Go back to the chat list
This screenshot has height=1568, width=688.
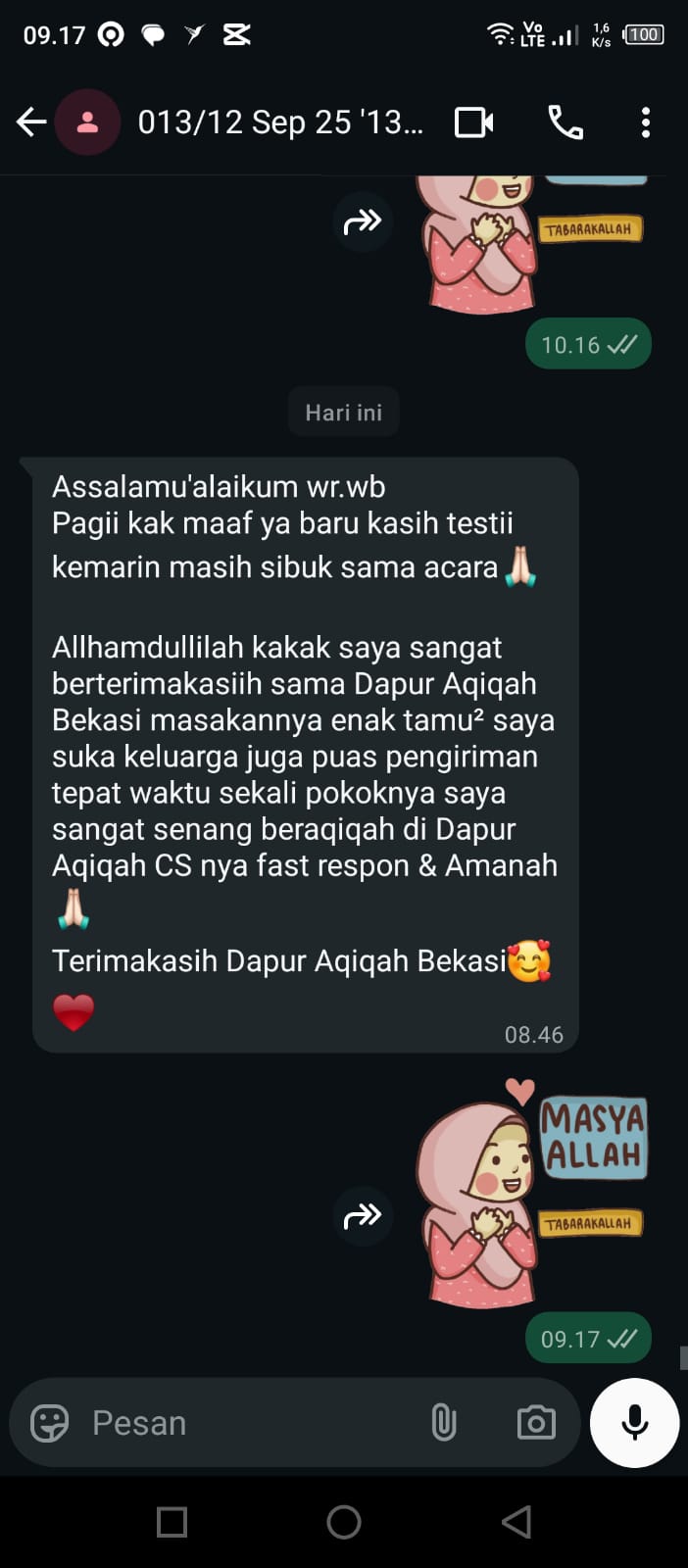(31, 122)
